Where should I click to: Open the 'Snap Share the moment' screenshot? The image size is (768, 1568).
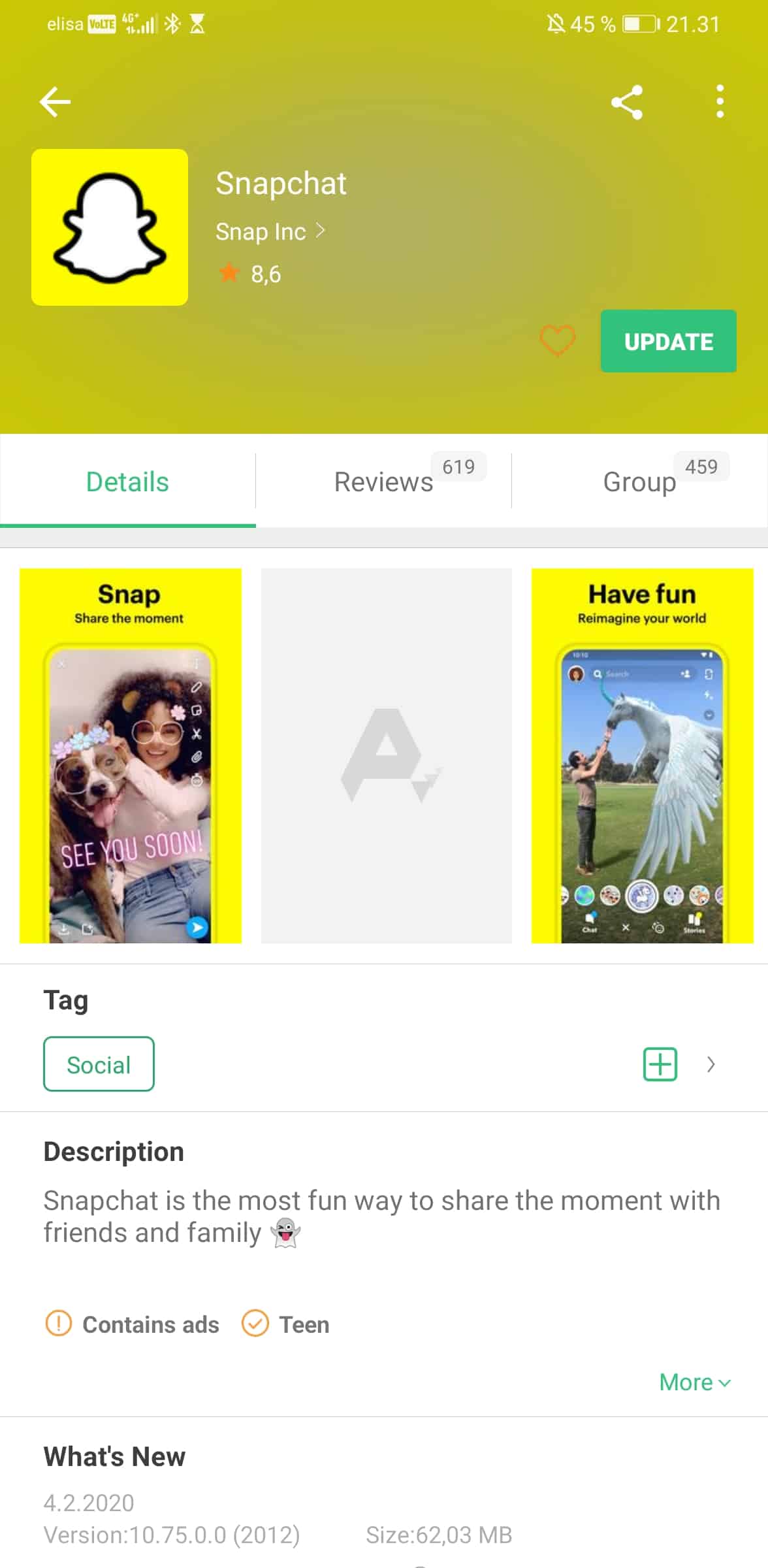pos(131,756)
